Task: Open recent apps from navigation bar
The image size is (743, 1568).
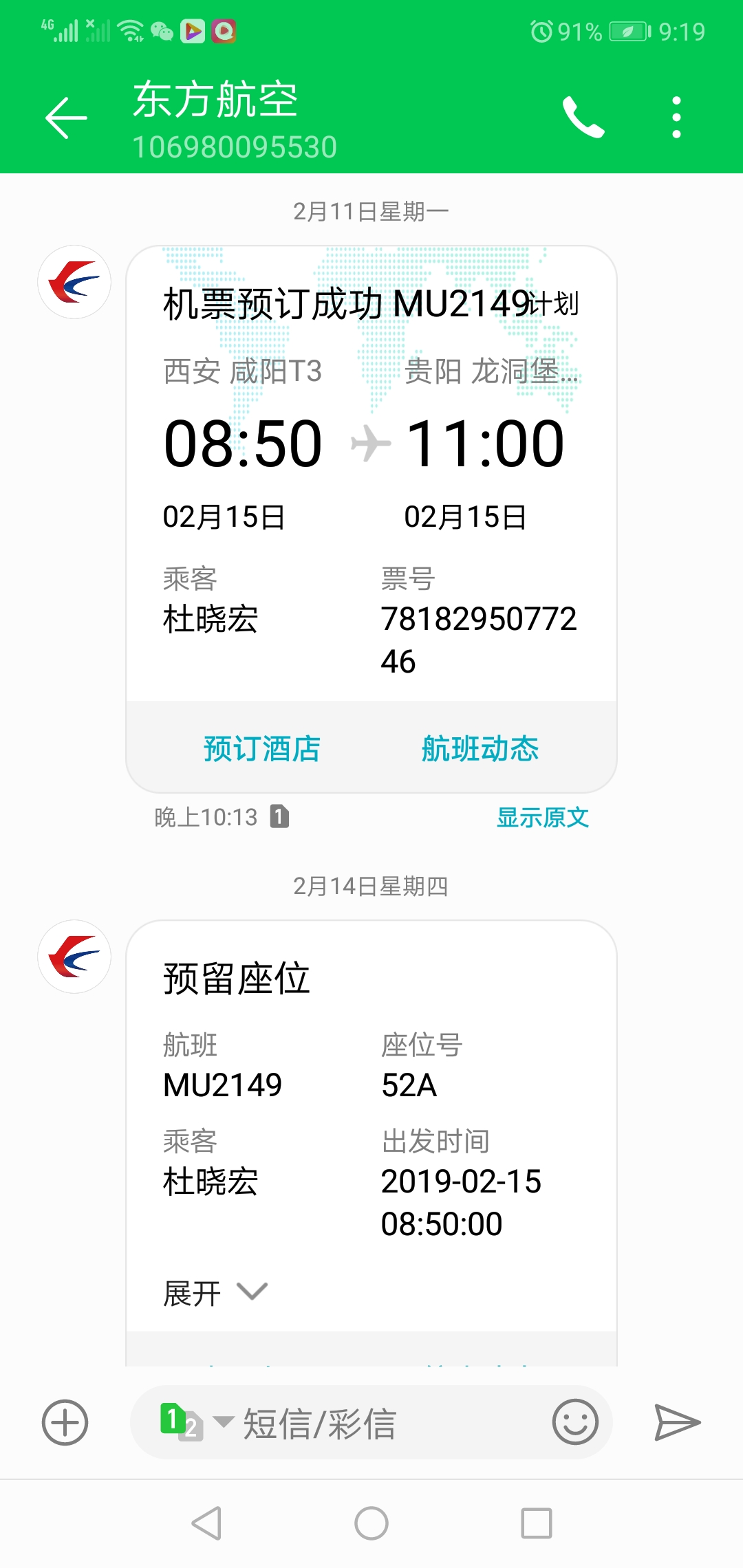Action: [537, 1523]
